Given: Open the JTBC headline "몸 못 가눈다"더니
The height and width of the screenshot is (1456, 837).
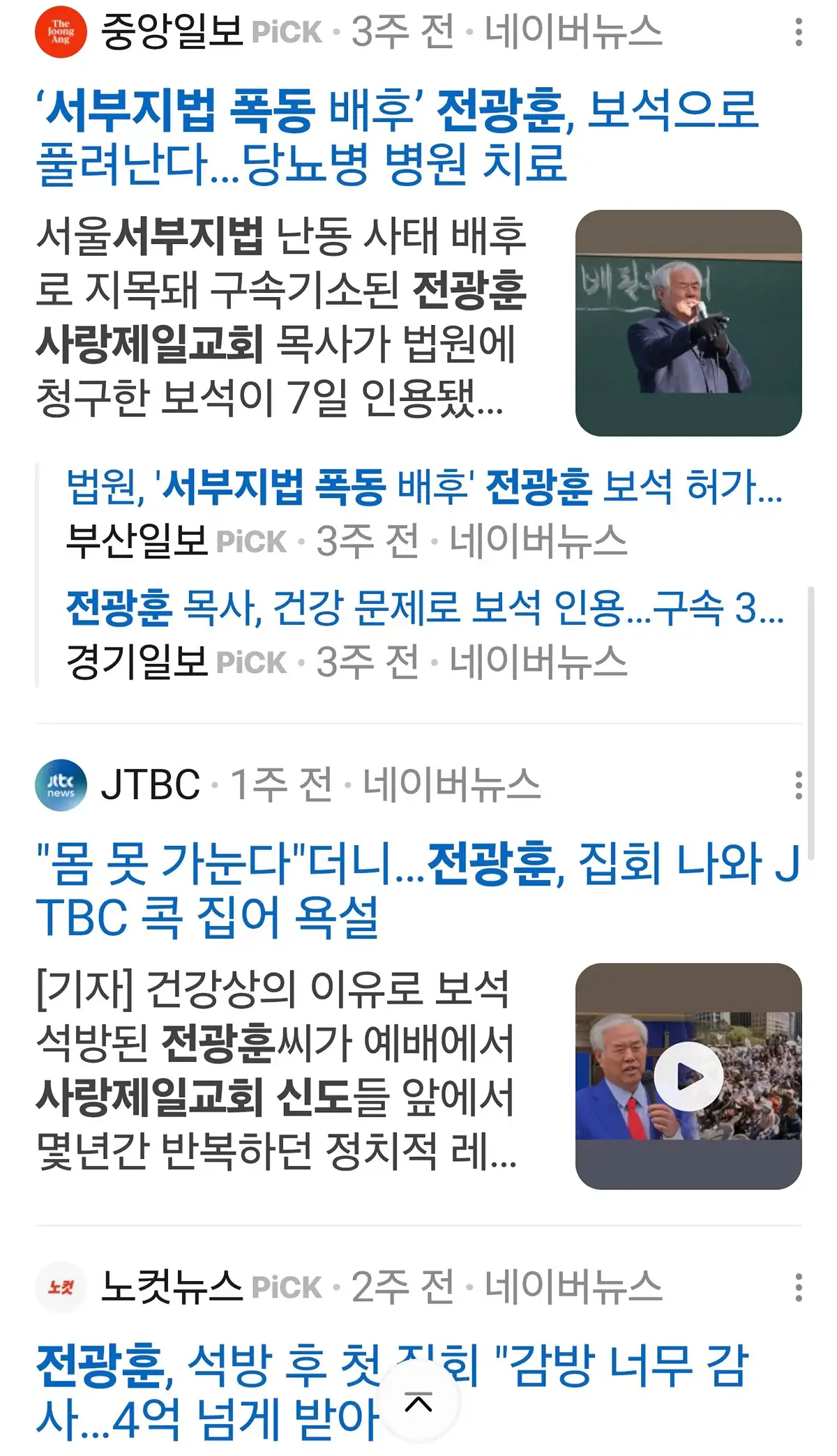Looking at the screenshot, I should tap(417, 889).
